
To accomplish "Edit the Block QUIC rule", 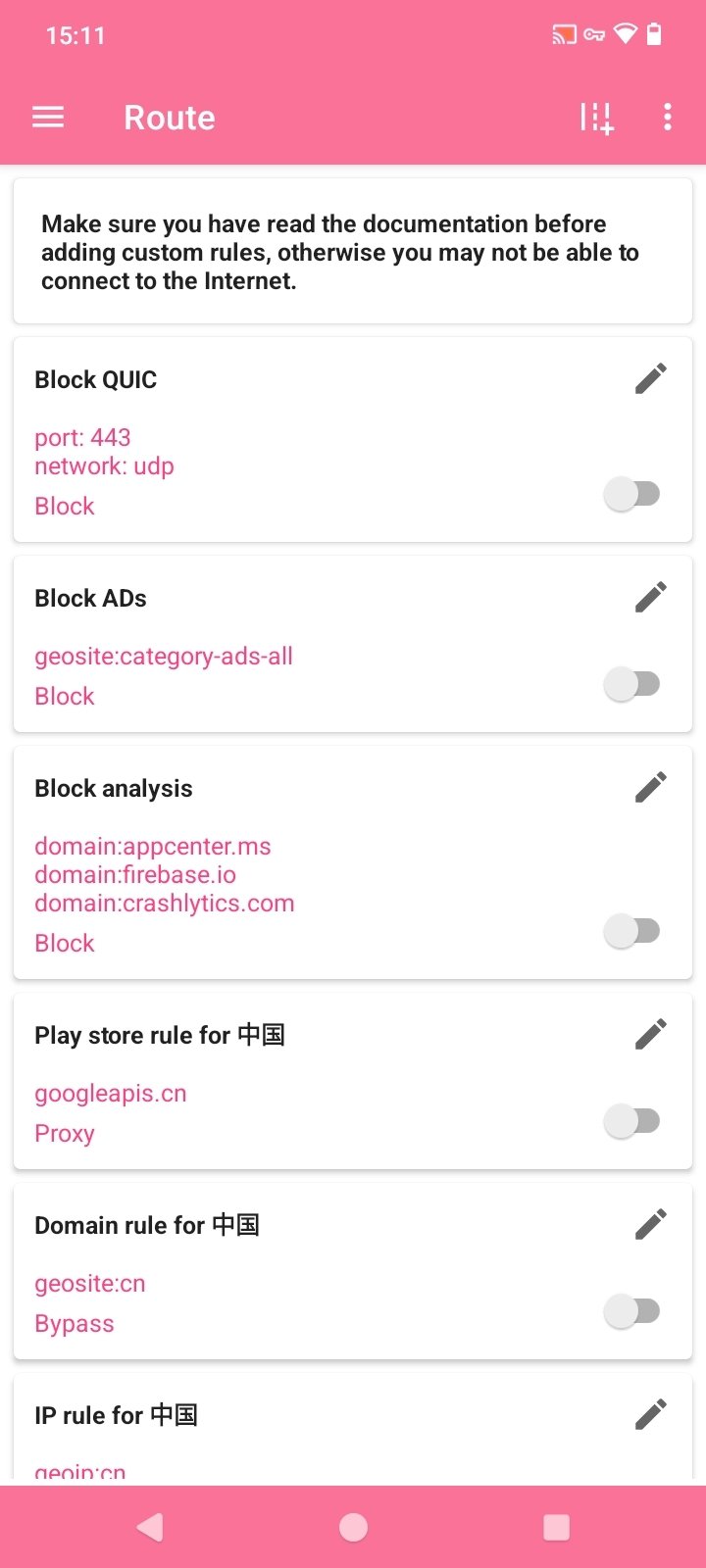I will (650, 379).
